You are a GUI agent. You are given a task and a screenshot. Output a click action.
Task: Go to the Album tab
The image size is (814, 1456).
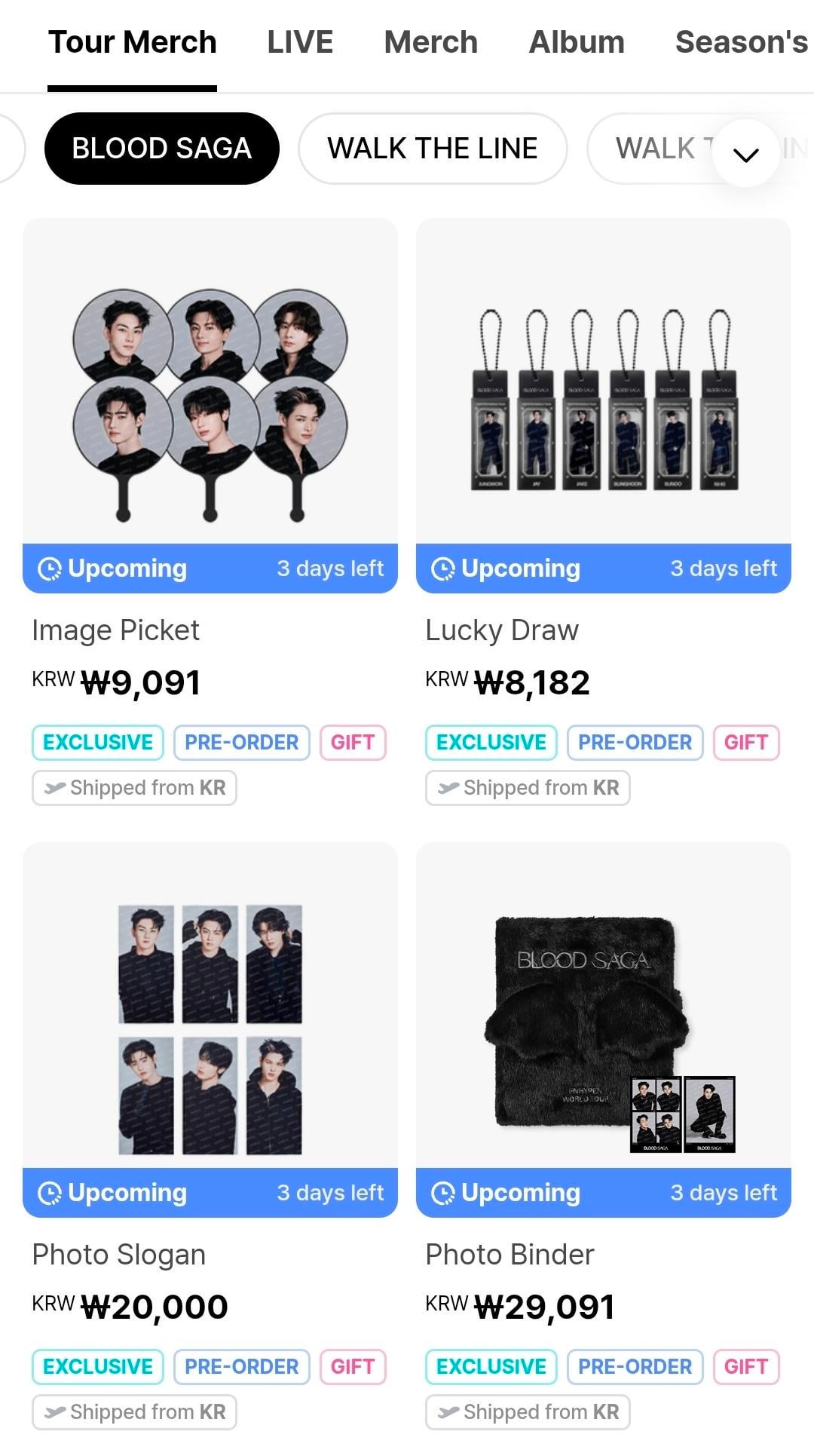(577, 42)
